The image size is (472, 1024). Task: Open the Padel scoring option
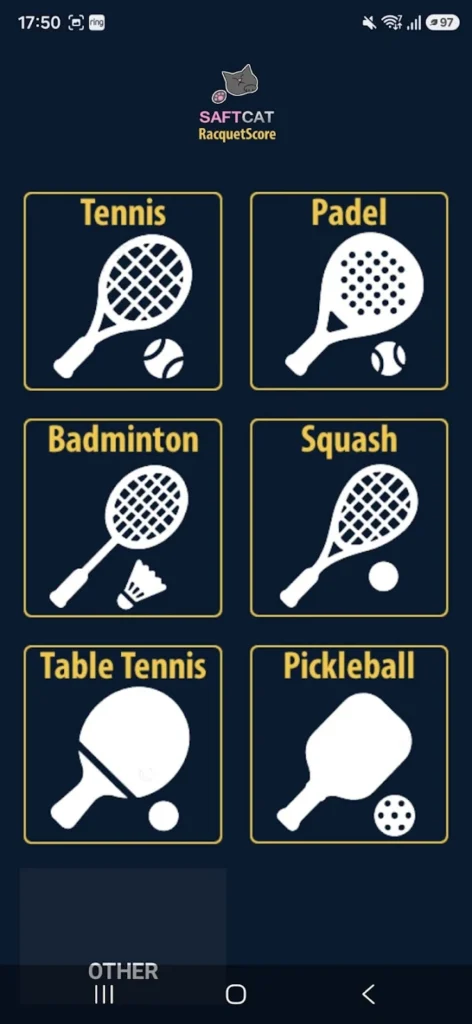[349, 291]
